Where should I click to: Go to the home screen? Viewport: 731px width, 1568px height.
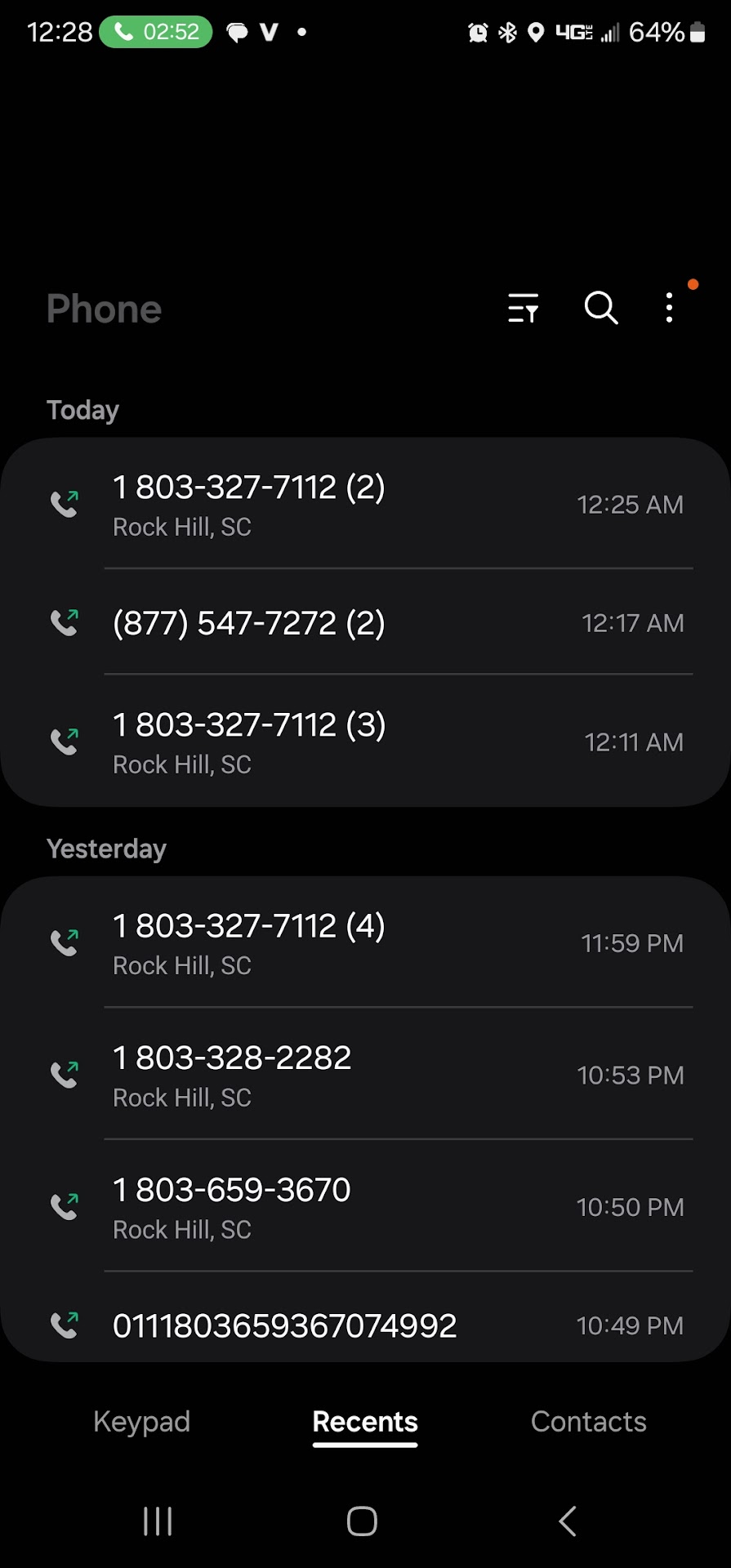[362, 1521]
